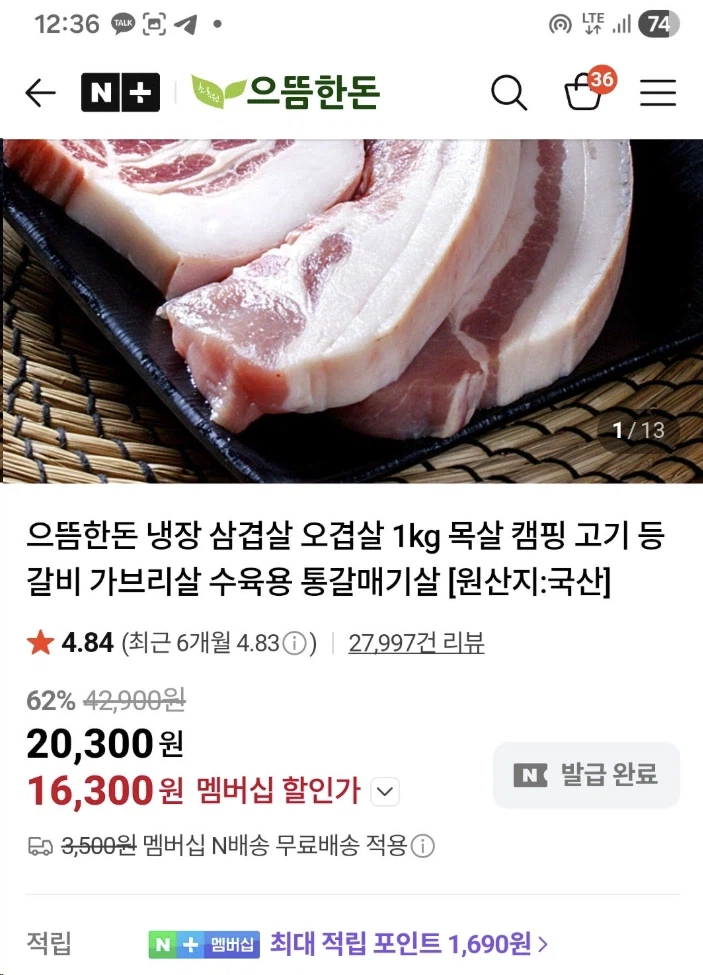Show info on membership free shipping
Image resolution: width=703 pixels, height=975 pixels.
click(424, 847)
